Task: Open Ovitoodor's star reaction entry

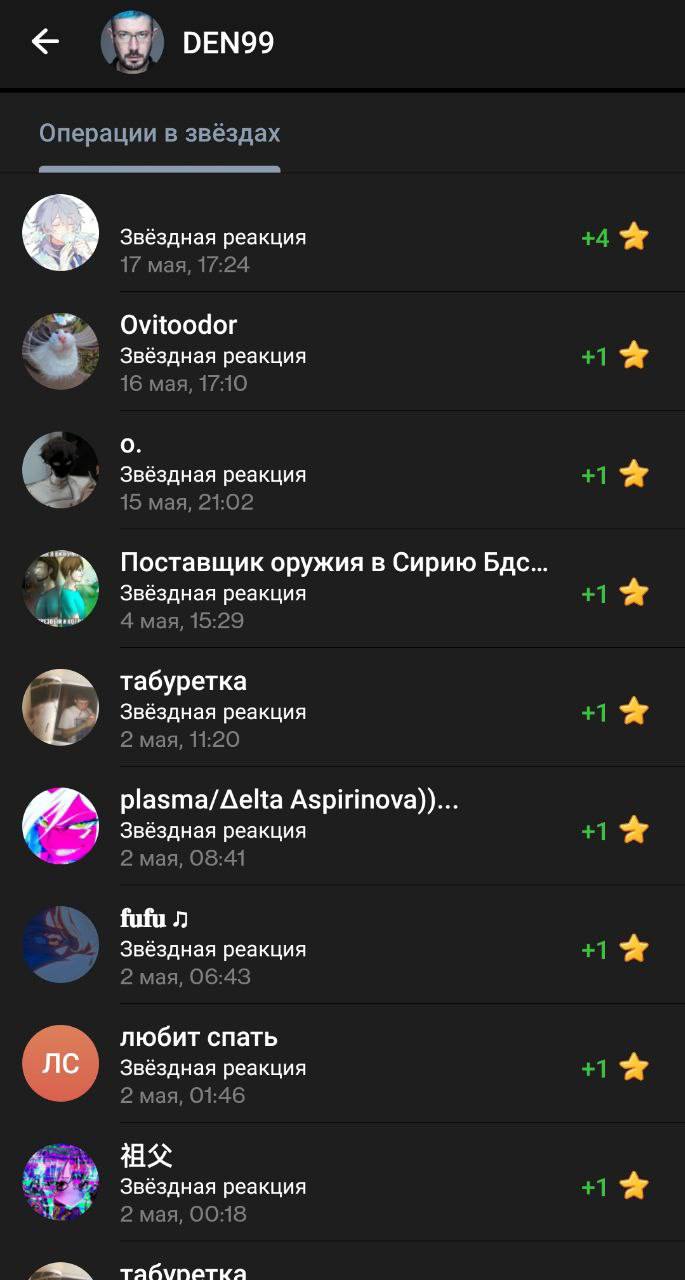Action: click(342, 352)
